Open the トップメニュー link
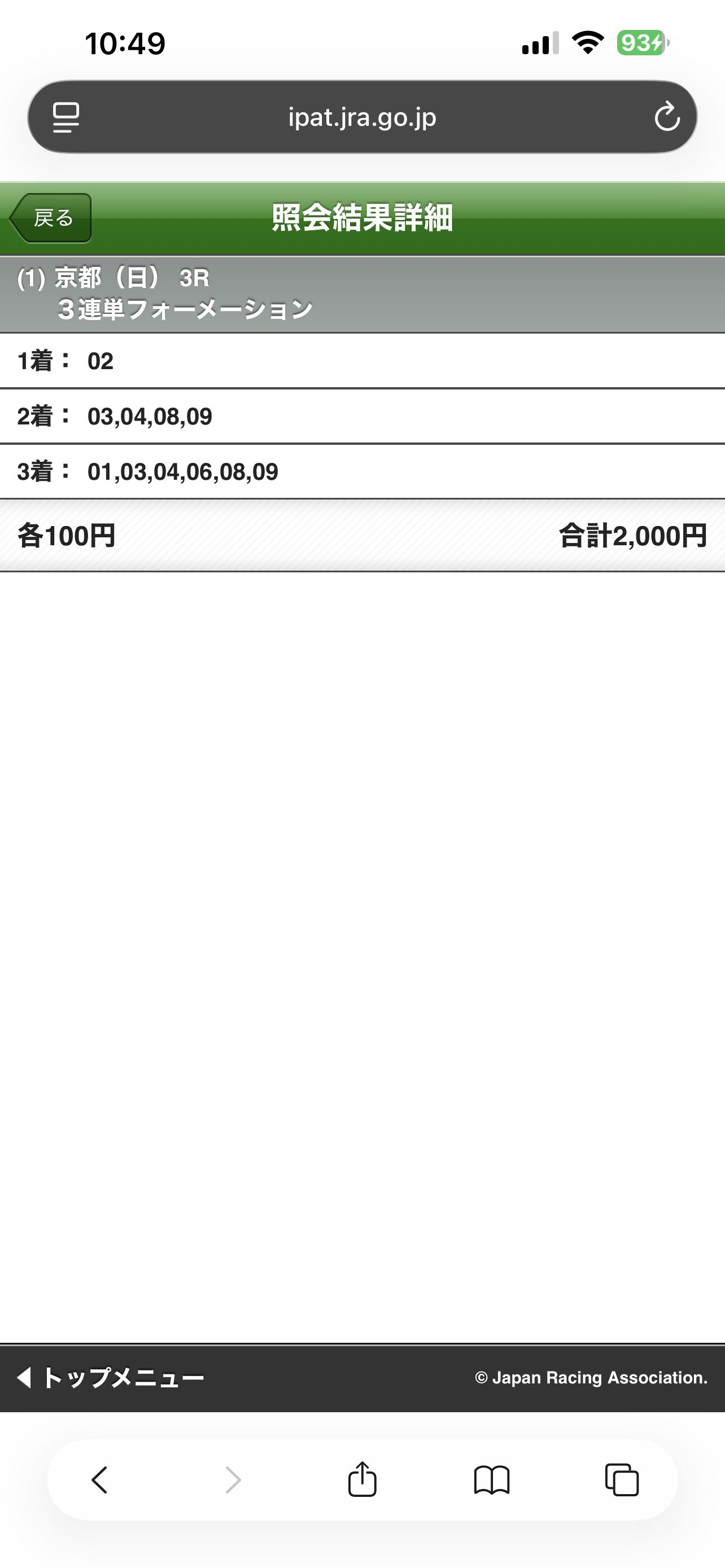This screenshot has height=1568, width=725. point(111,1377)
